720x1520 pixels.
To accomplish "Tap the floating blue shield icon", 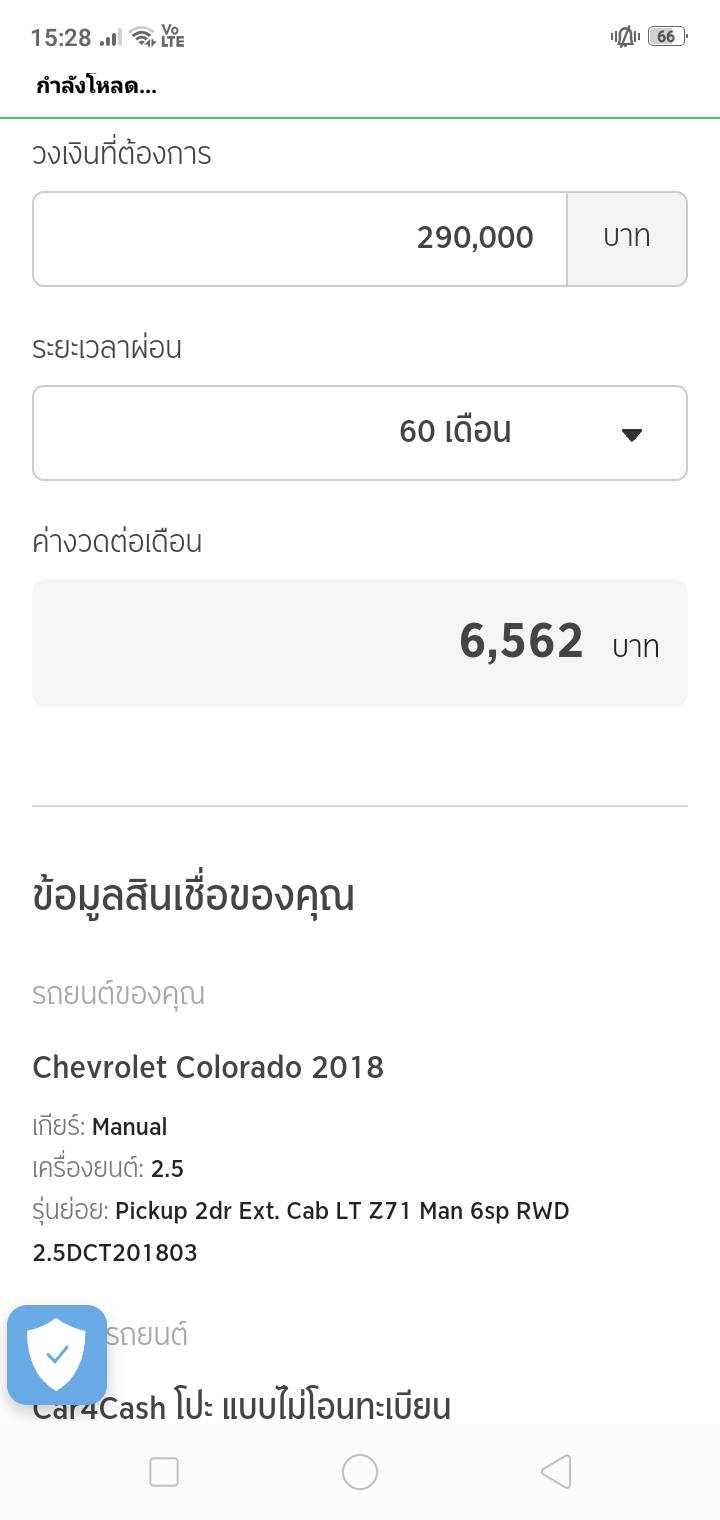I will [x=57, y=1355].
